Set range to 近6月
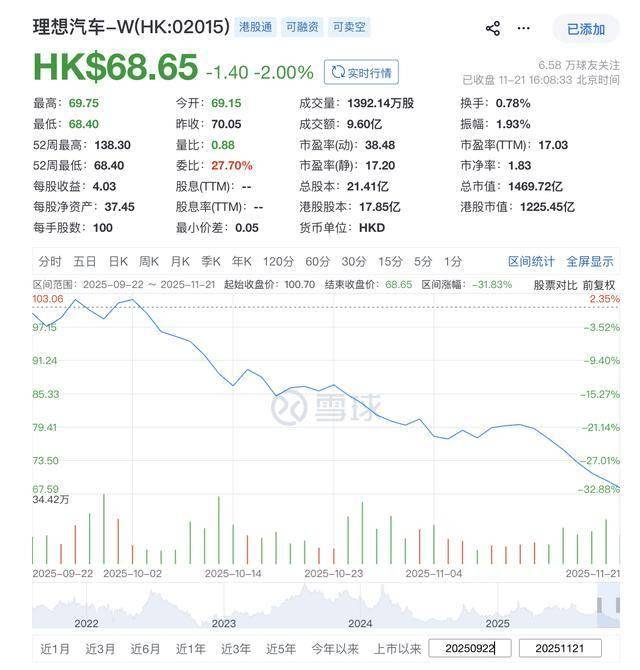Screen dimensions: 640x670 tap(145, 648)
